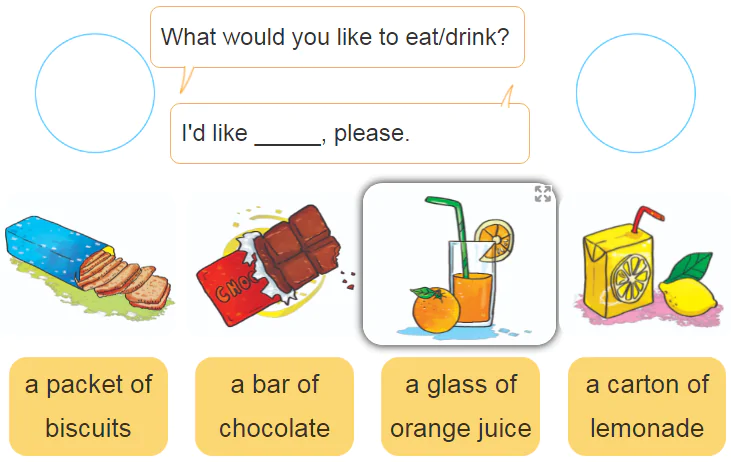This screenshot has height=462, width=731.
Task: Expand the orange juice picture to fullscreen
Action: [x=543, y=194]
